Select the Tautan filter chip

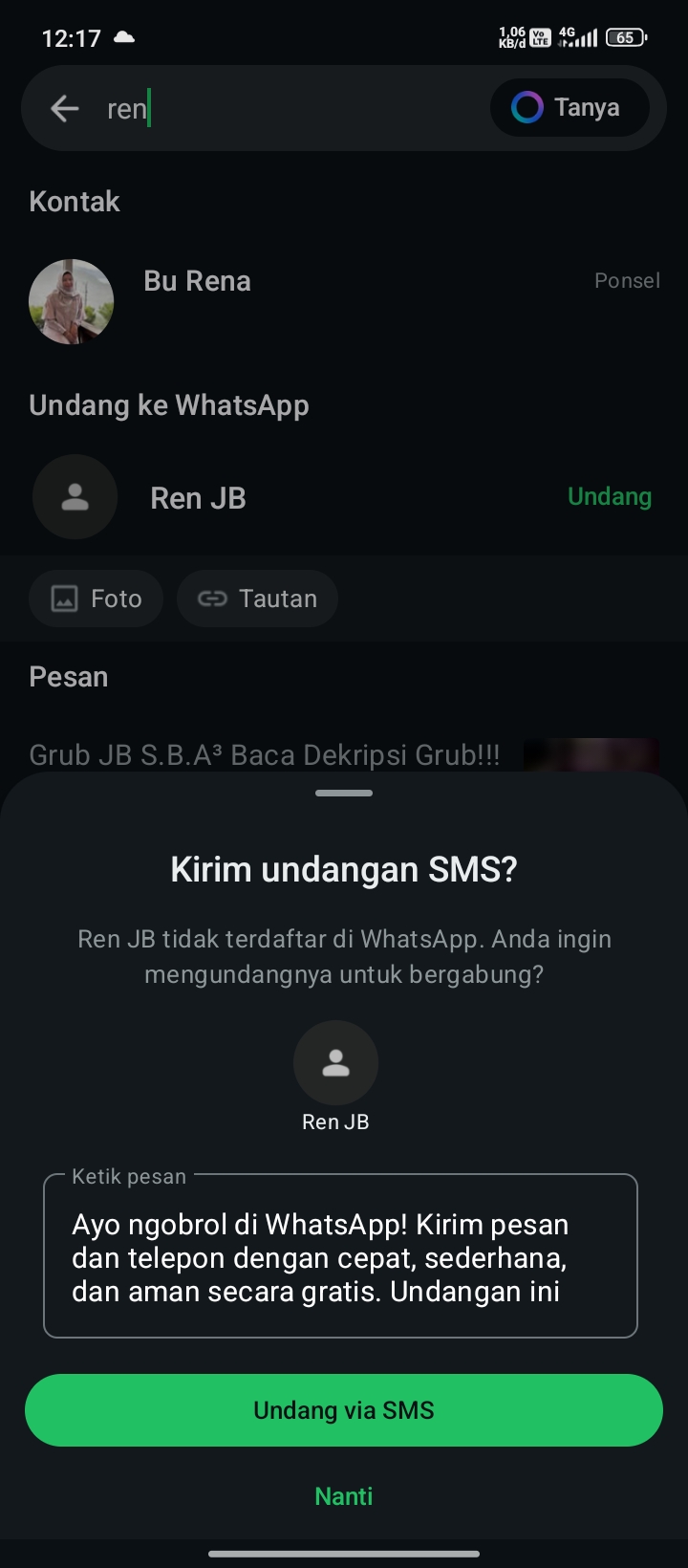pos(257,599)
